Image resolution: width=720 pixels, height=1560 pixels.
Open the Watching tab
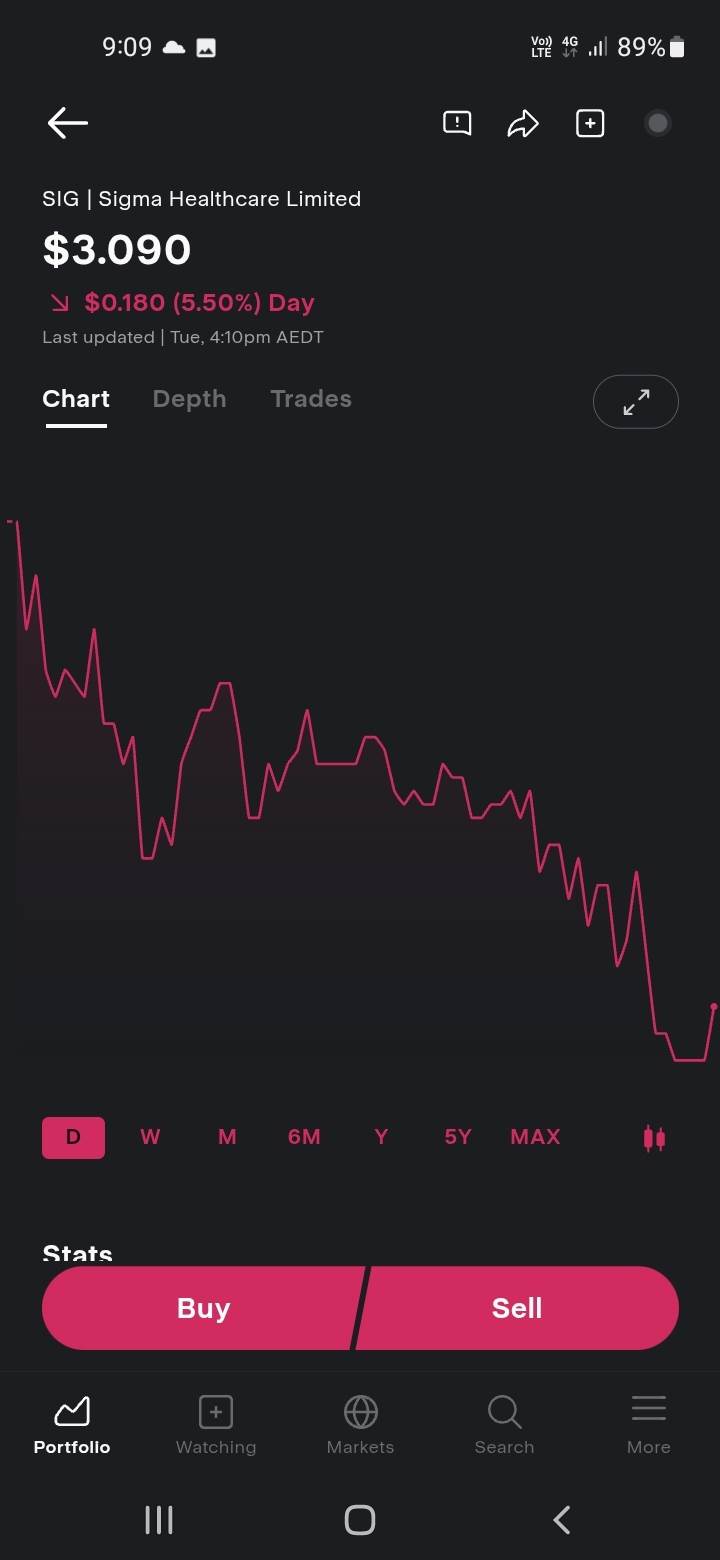[x=216, y=1425]
